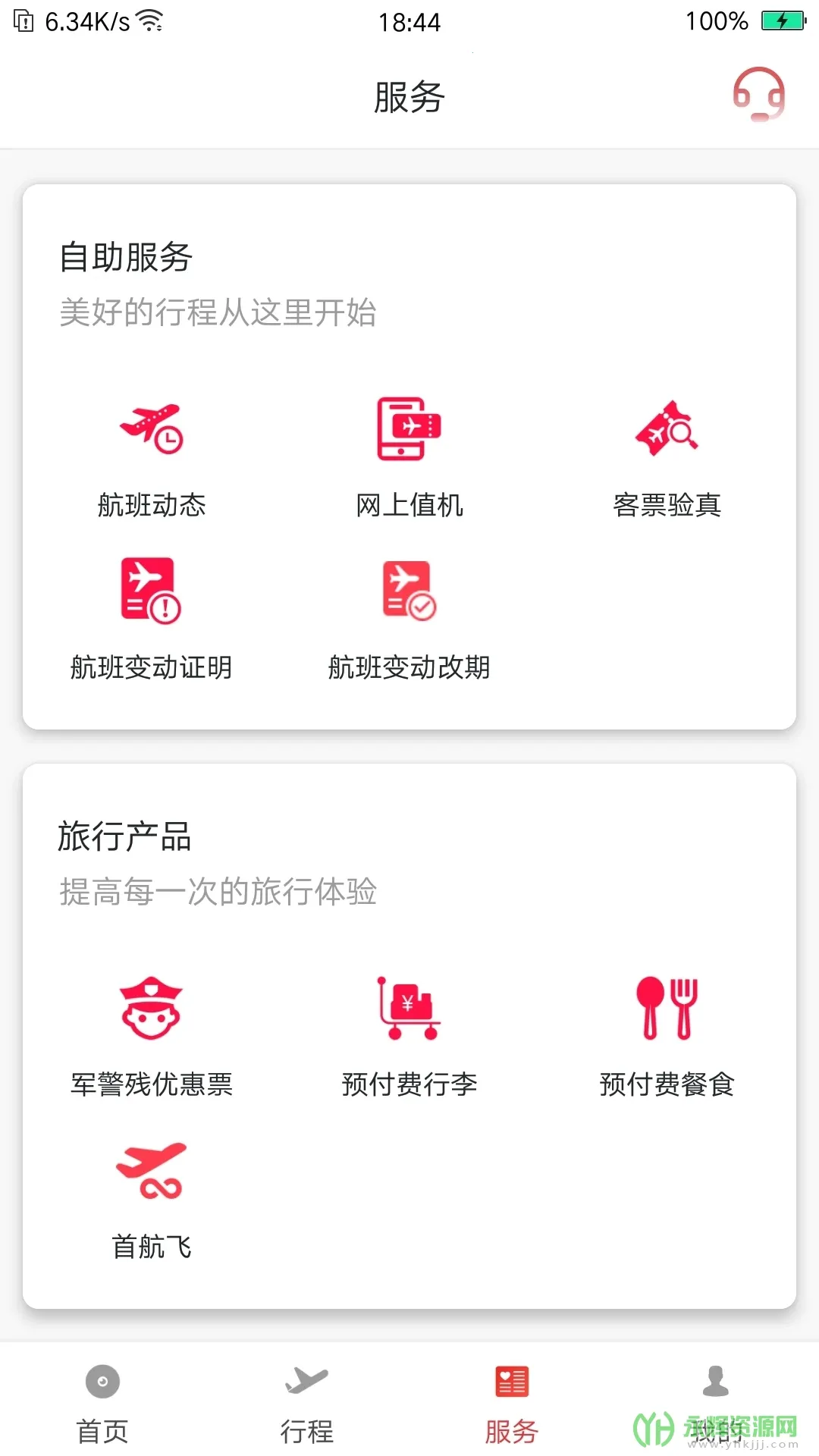Viewport: 819px width, 1456px height.
Task: Open 首航飞 product
Action: [x=152, y=1199]
